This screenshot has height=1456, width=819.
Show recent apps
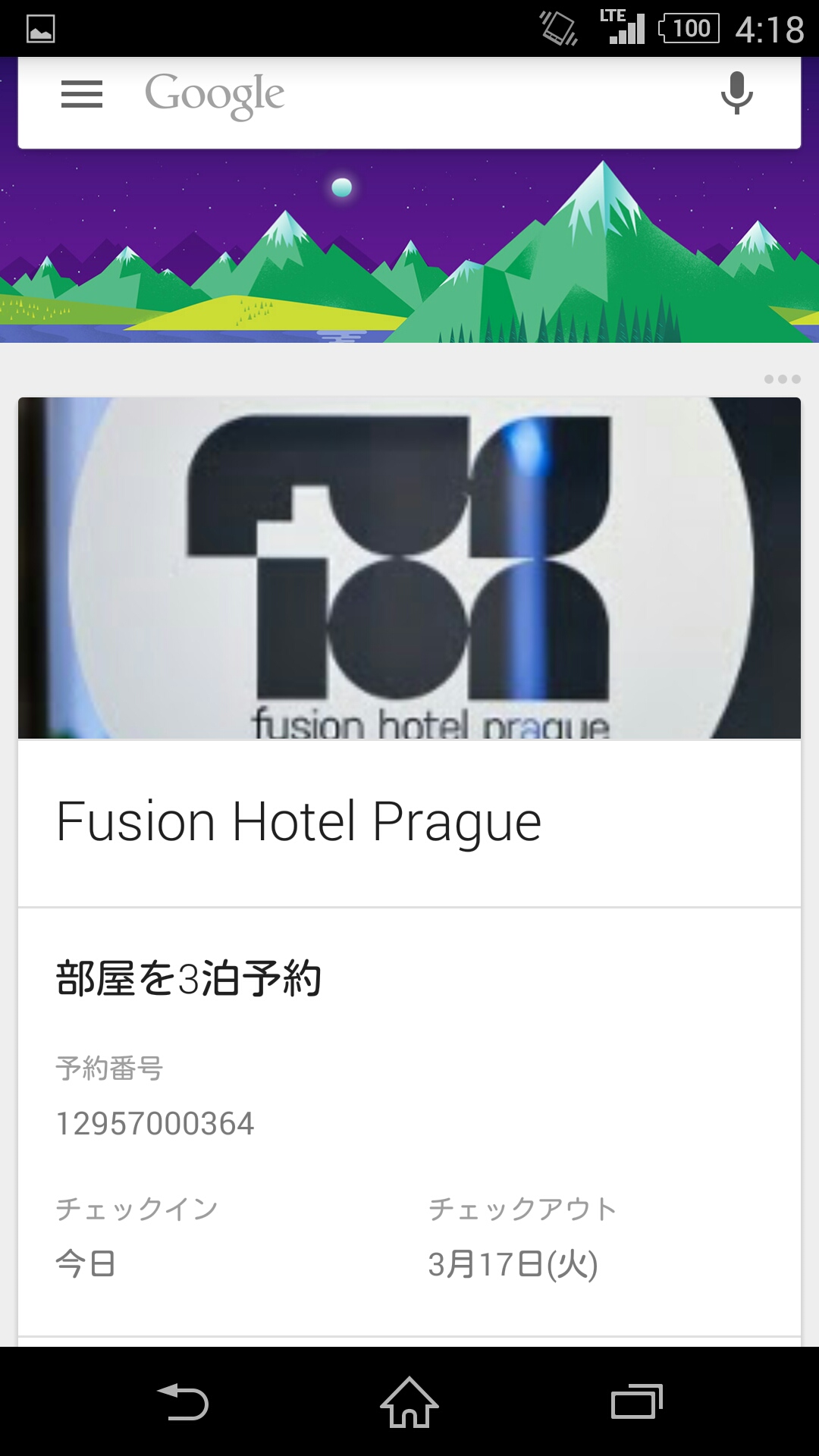(636, 1401)
